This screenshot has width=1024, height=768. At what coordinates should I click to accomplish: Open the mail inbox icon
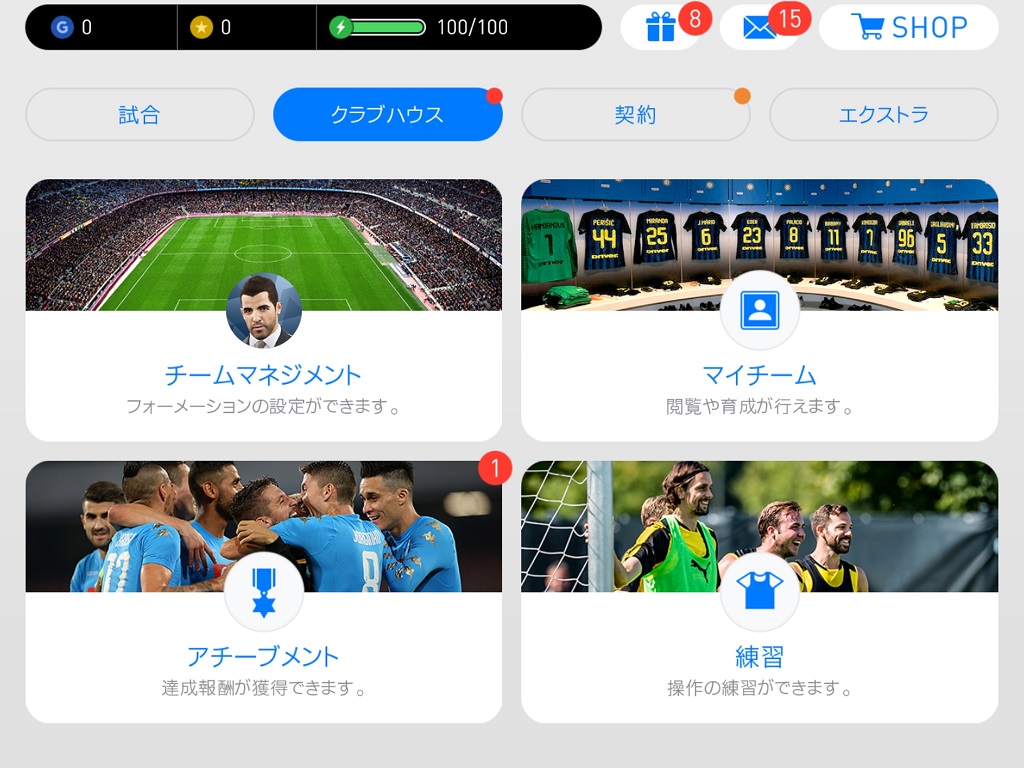pyautogui.click(x=760, y=28)
